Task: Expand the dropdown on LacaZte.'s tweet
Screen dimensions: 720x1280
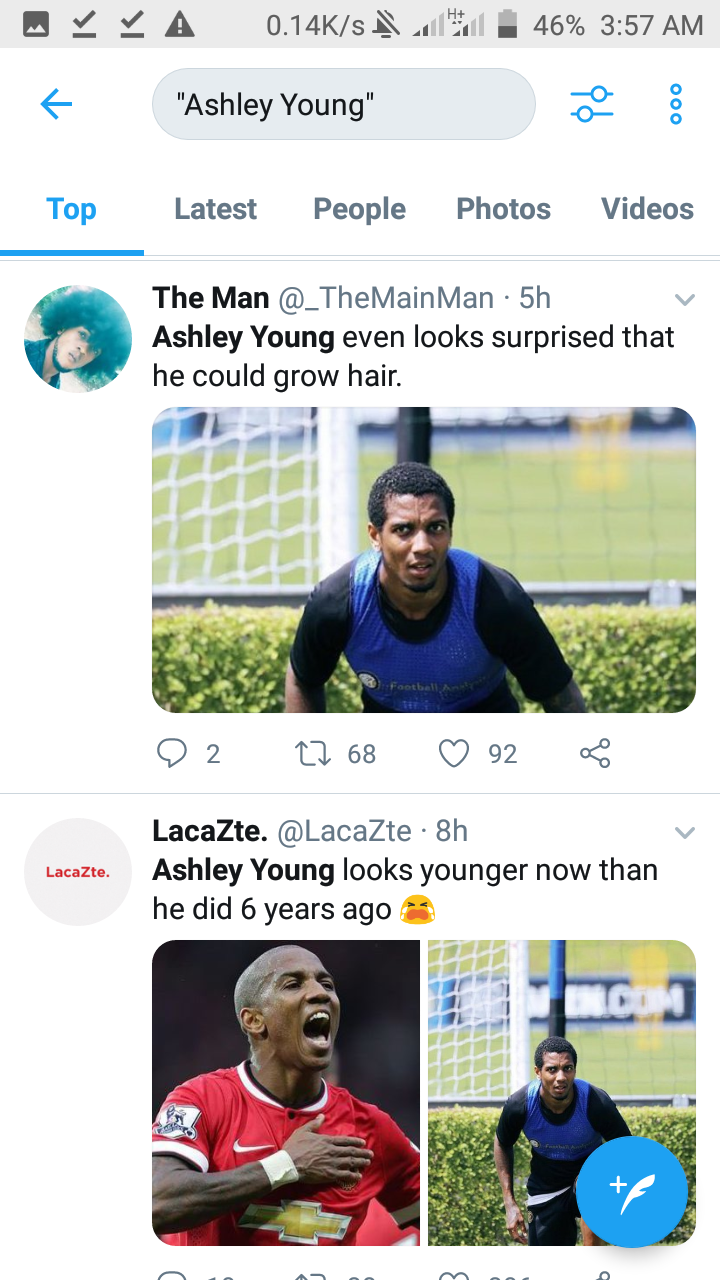Action: [x=685, y=833]
